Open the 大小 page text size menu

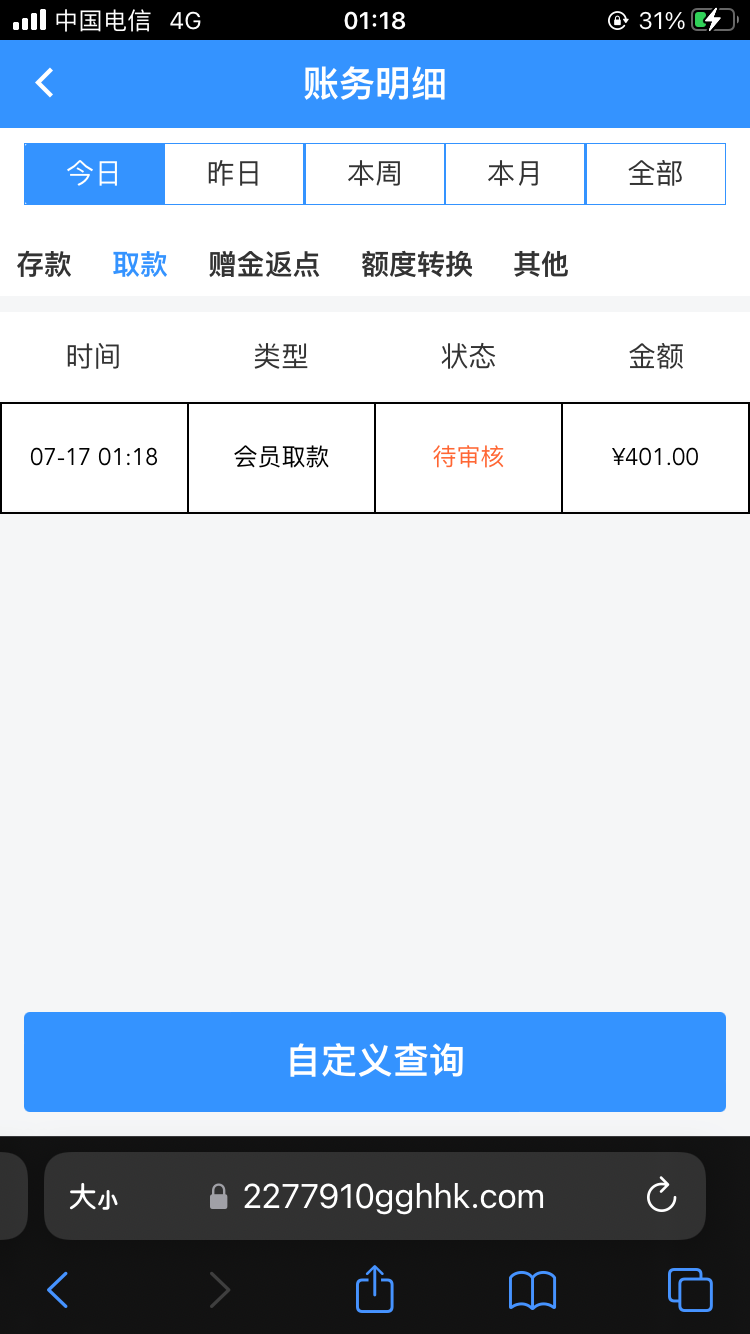click(x=93, y=1197)
